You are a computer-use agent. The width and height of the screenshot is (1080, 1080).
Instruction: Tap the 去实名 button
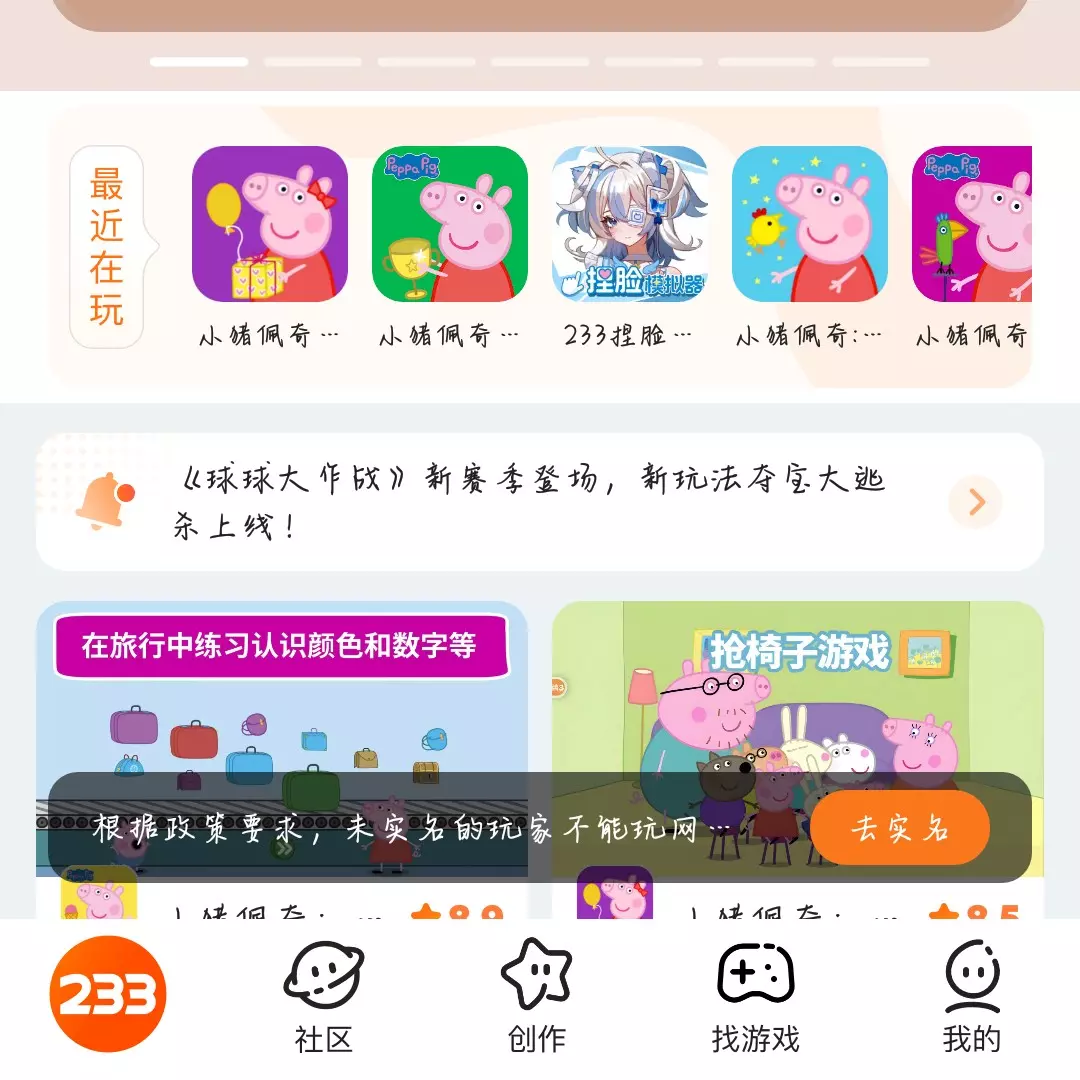click(899, 828)
